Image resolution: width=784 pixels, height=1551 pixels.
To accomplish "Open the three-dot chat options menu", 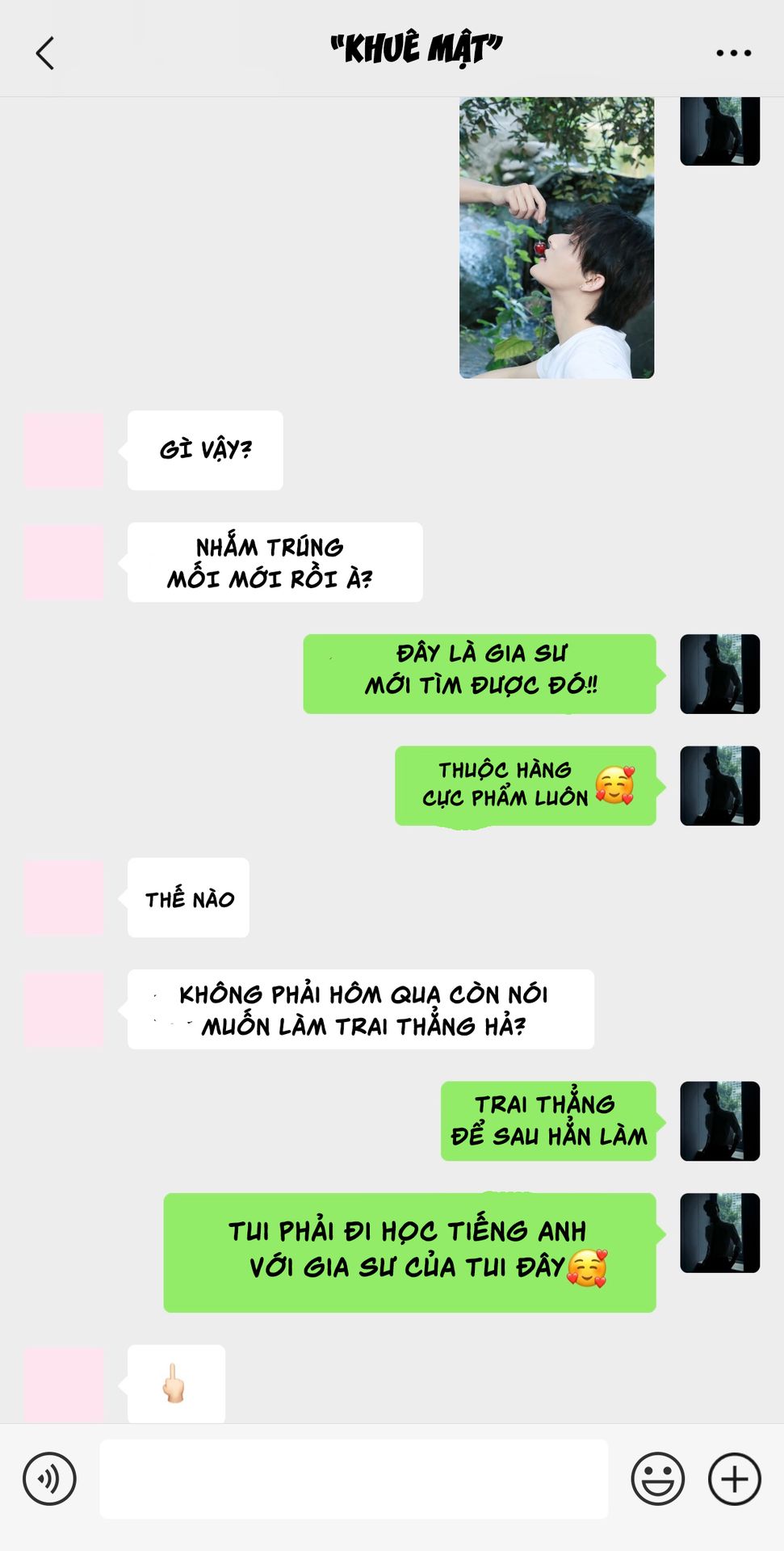I will coord(733,53).
